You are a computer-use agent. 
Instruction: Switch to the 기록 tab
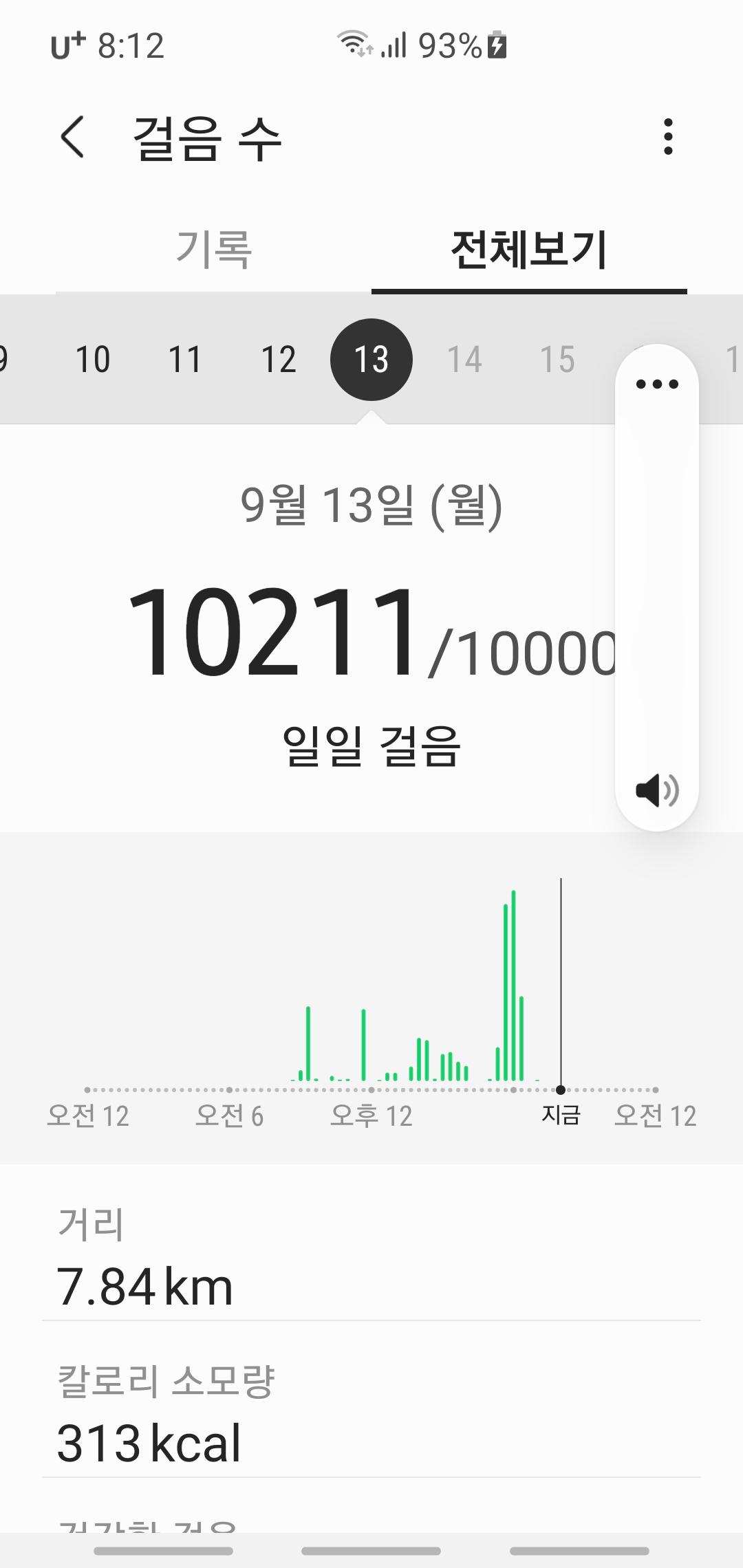click(x=214, y=249)
